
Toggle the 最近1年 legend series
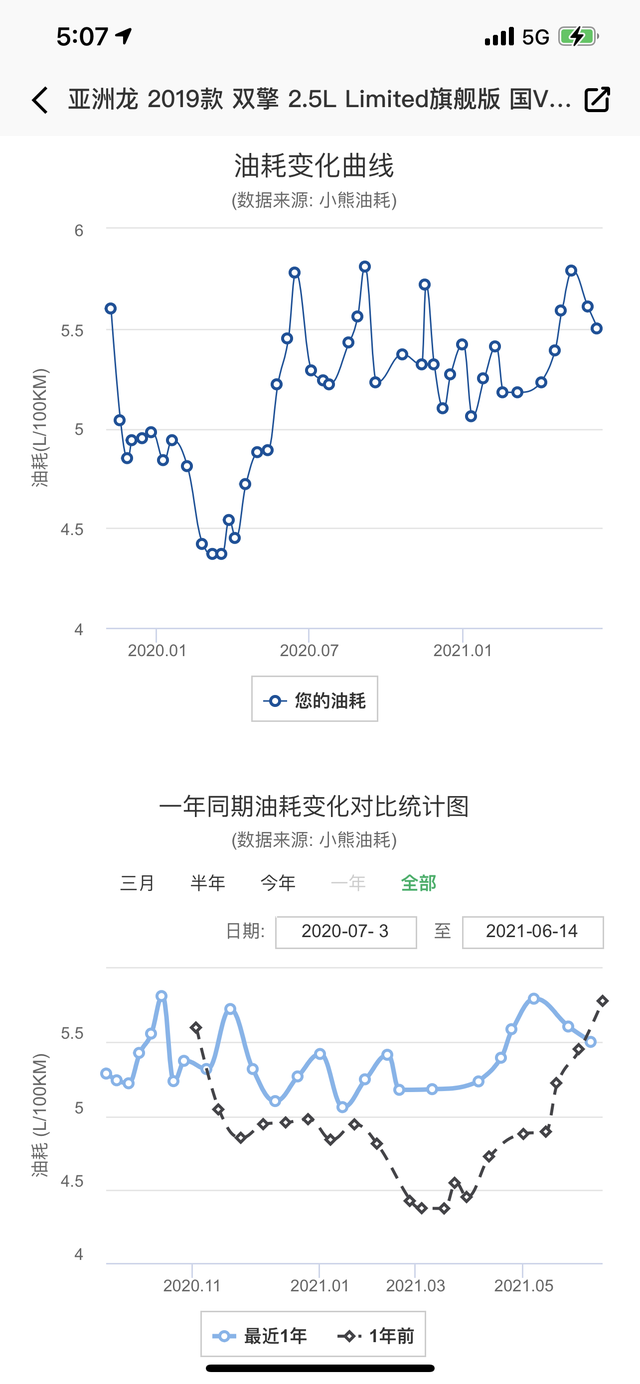(x=262, y=1336)
